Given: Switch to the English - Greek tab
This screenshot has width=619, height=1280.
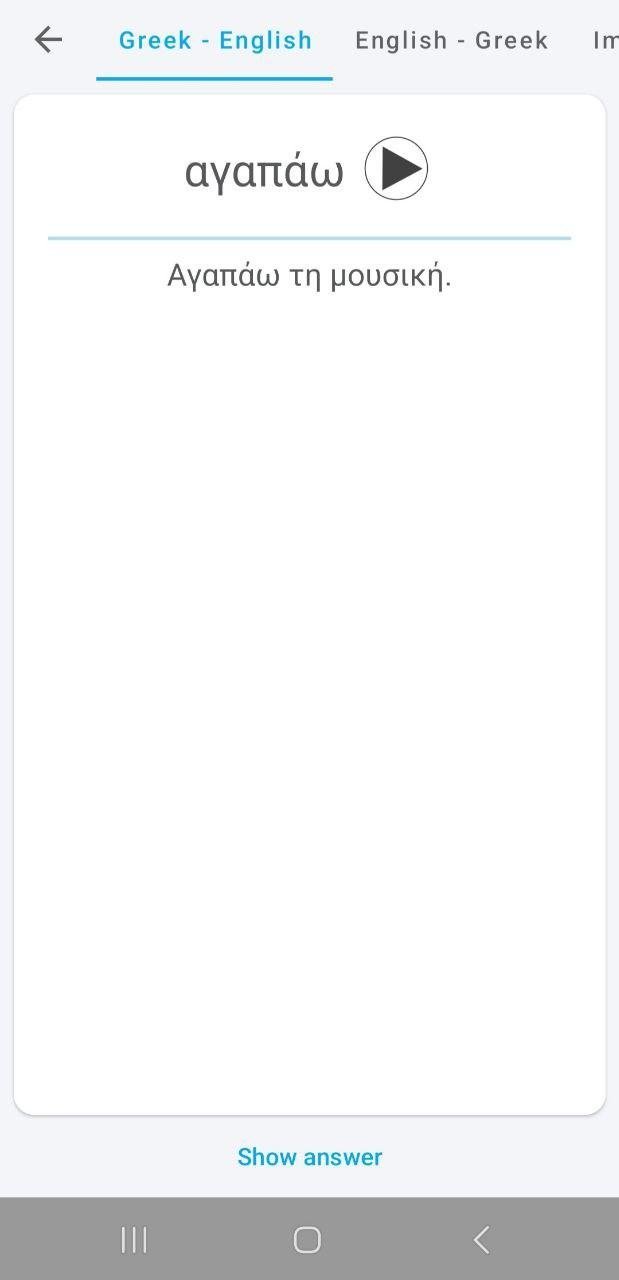Looking at the screenshot, I should 451,41.
